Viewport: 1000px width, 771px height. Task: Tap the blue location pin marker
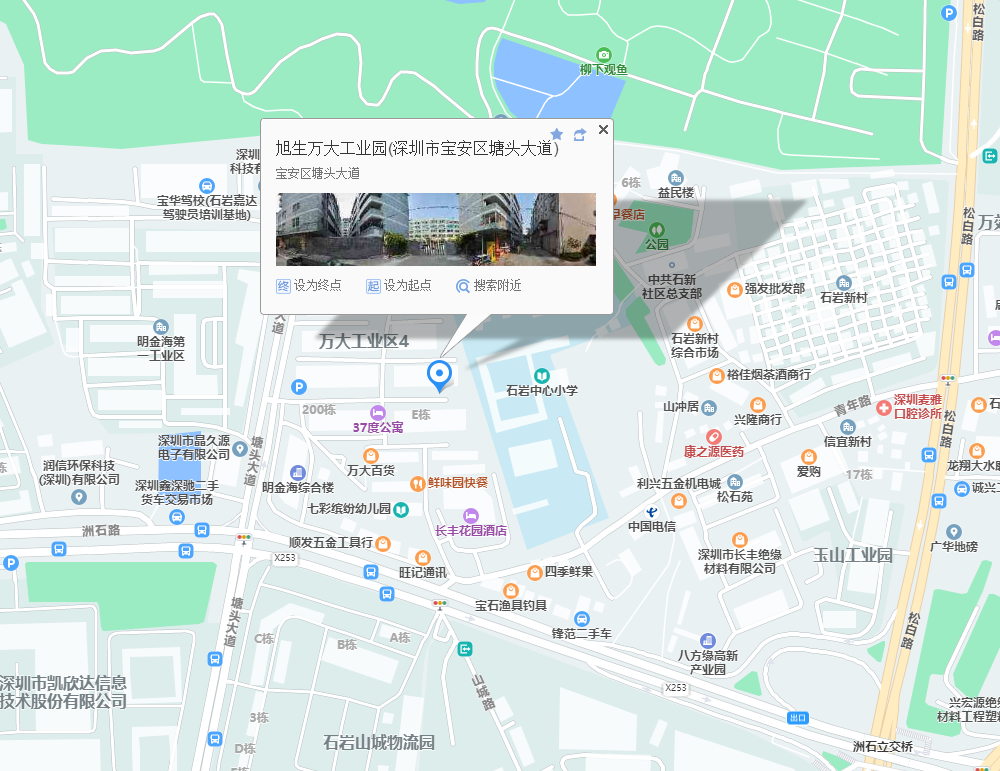point(439,375)
